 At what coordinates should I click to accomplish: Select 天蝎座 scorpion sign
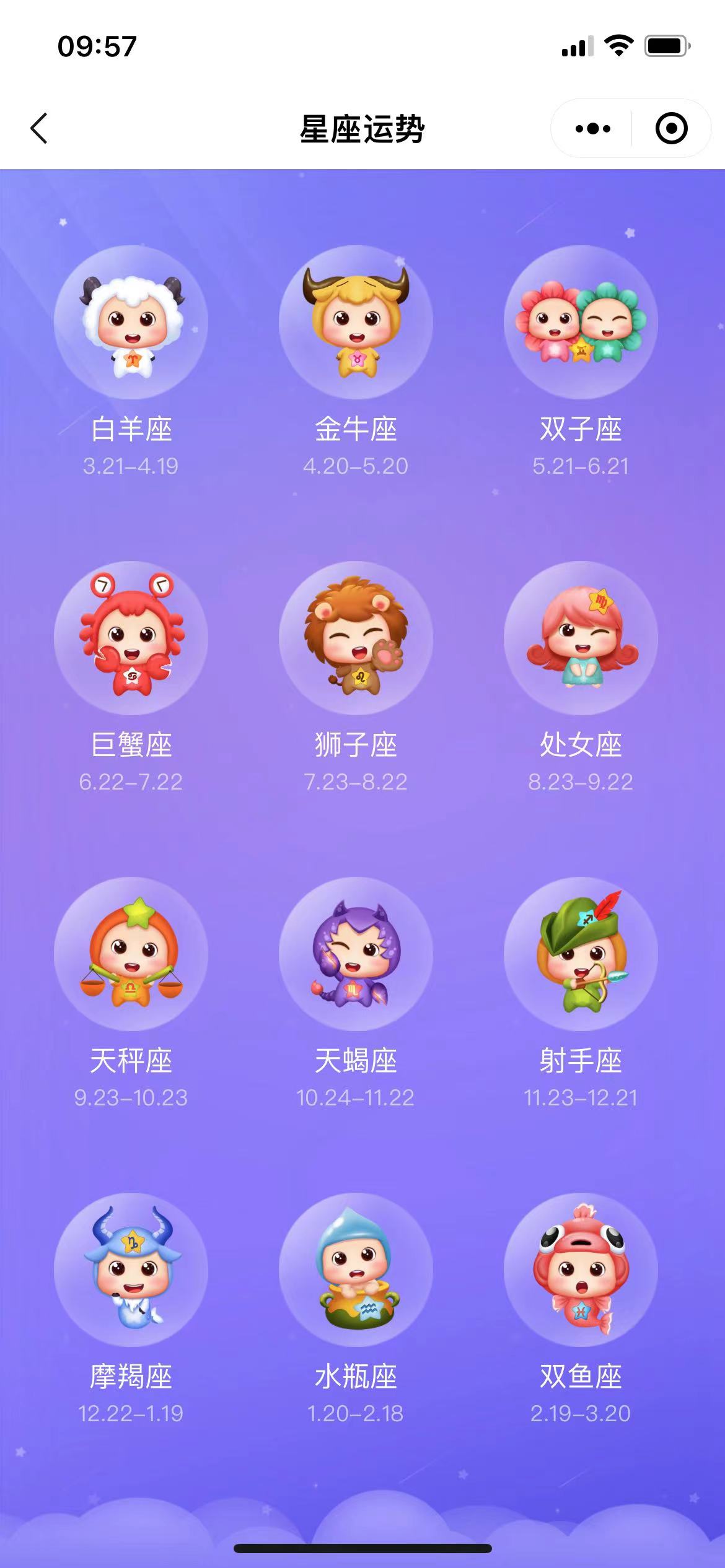click(x=356, y=954)
